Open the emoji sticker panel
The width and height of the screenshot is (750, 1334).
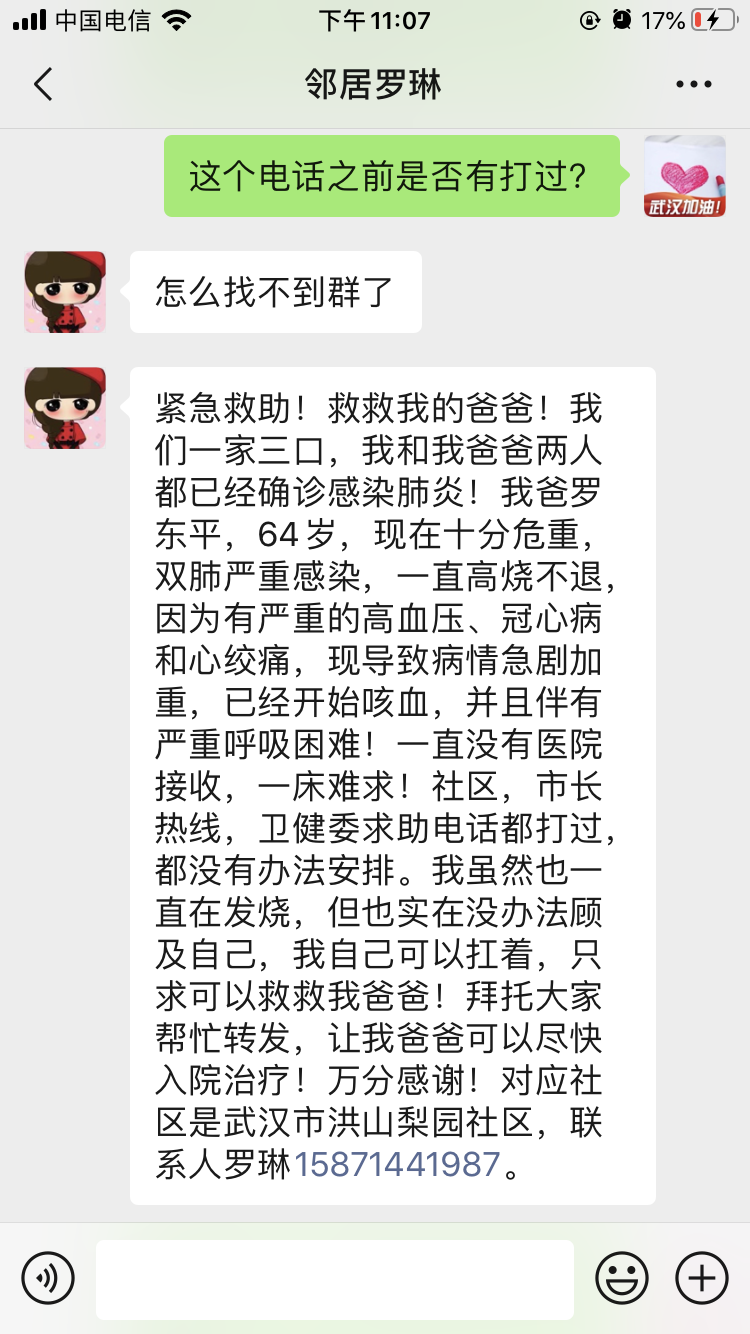tap(622, 1278)
